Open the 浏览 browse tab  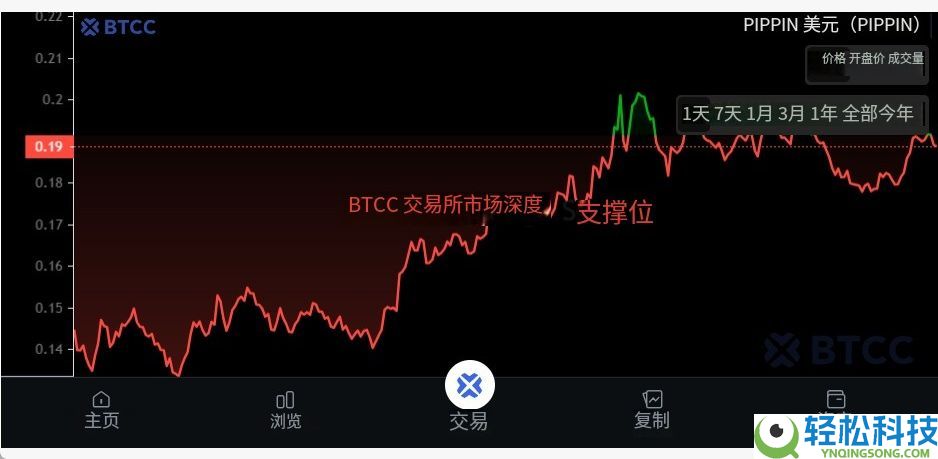[285, 410]
